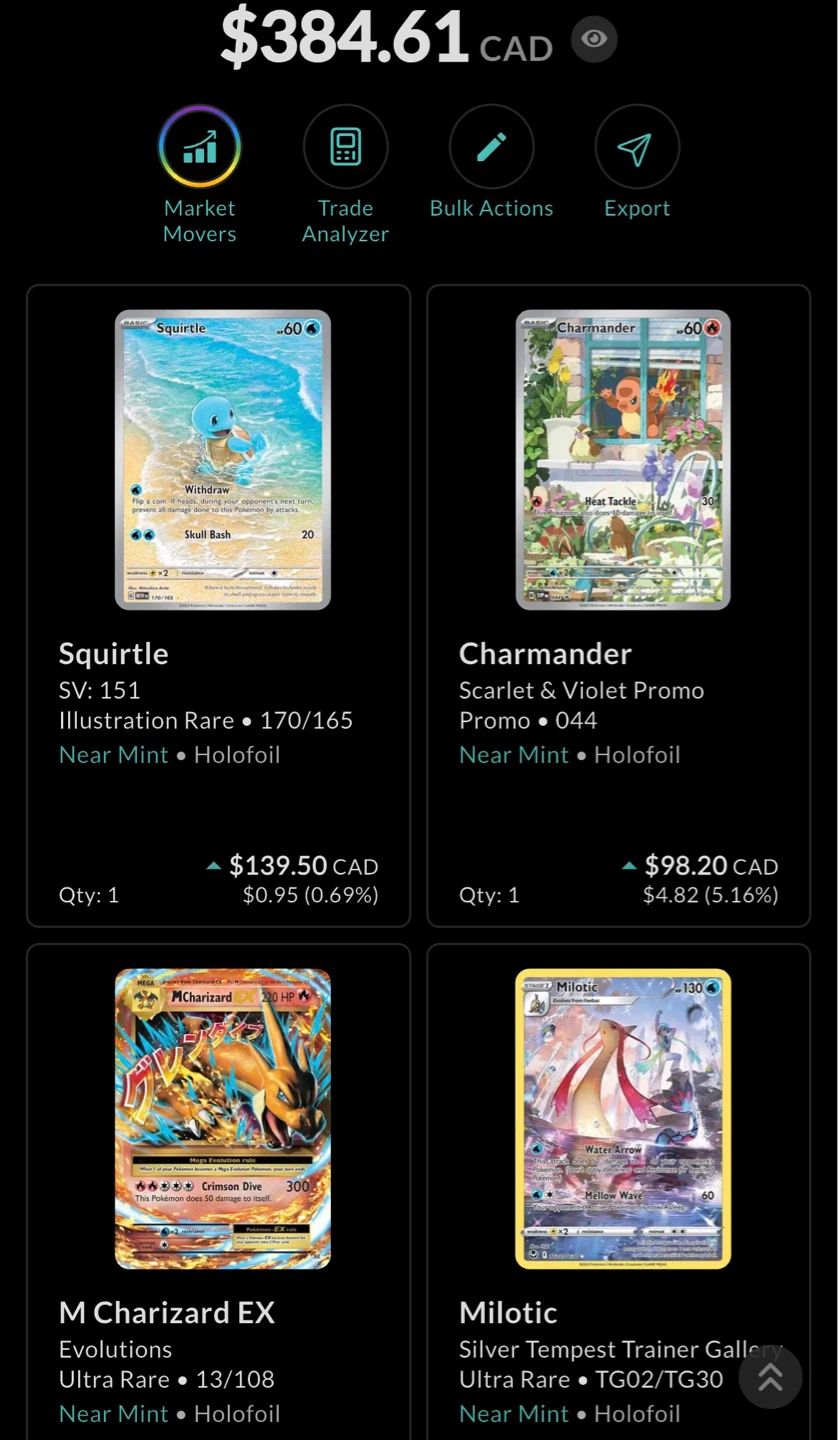The image size is (838, 1440).
Task: Launch the Trade Analyzer
Action: coord(346,146)
